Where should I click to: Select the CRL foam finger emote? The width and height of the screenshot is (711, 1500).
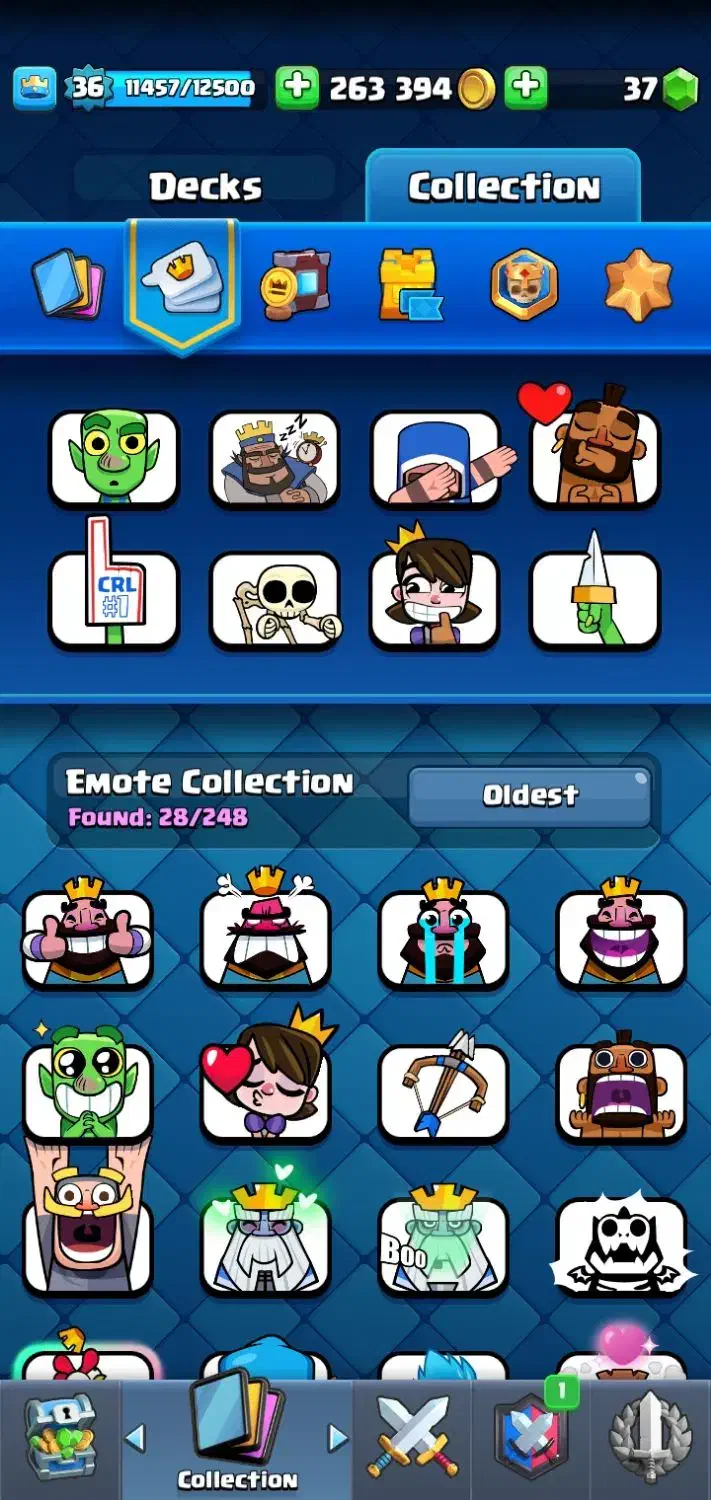pyautogui.click(x=113, y=597)
